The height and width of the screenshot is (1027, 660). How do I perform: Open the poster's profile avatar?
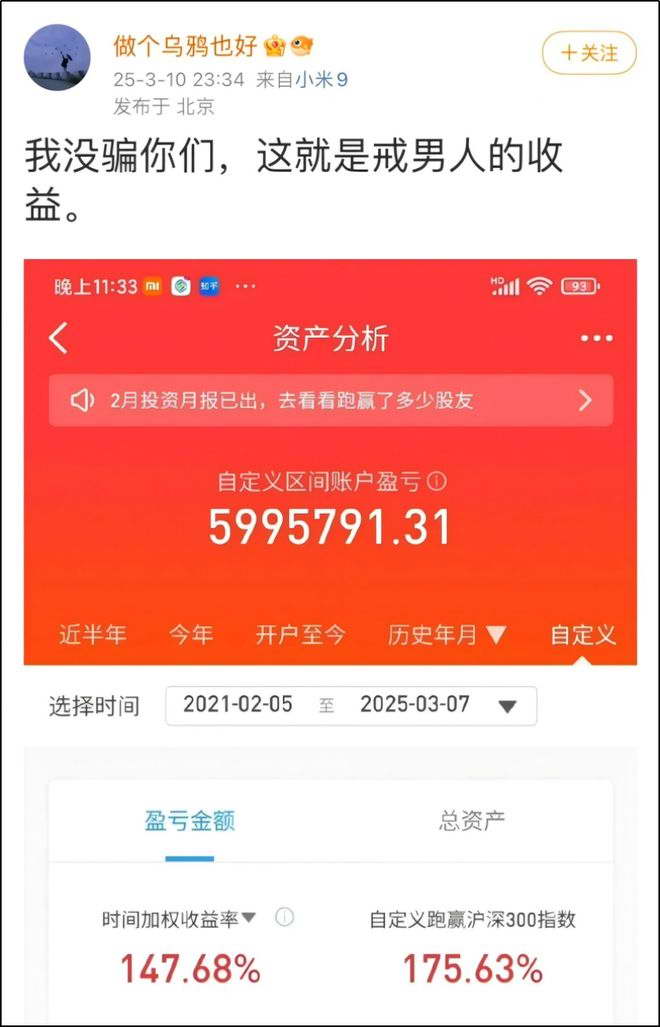pyautogui.click(x=57, y=58)
